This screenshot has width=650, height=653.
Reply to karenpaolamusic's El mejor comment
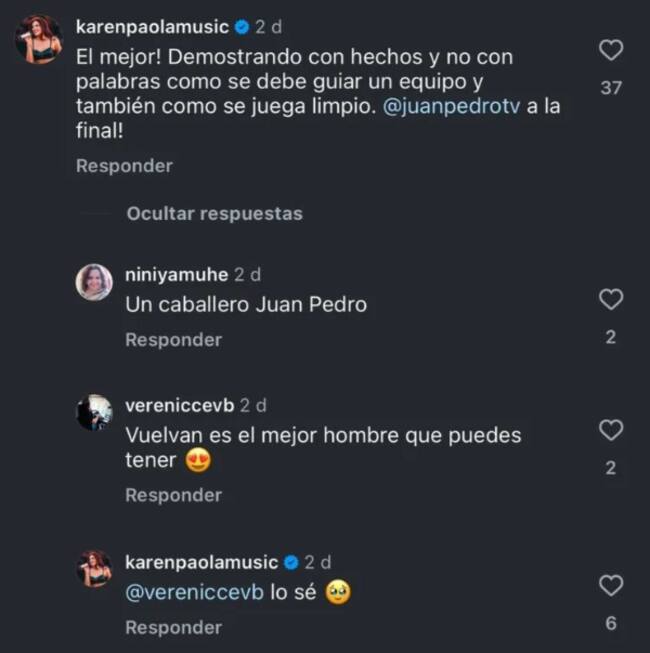click(124, 166)
